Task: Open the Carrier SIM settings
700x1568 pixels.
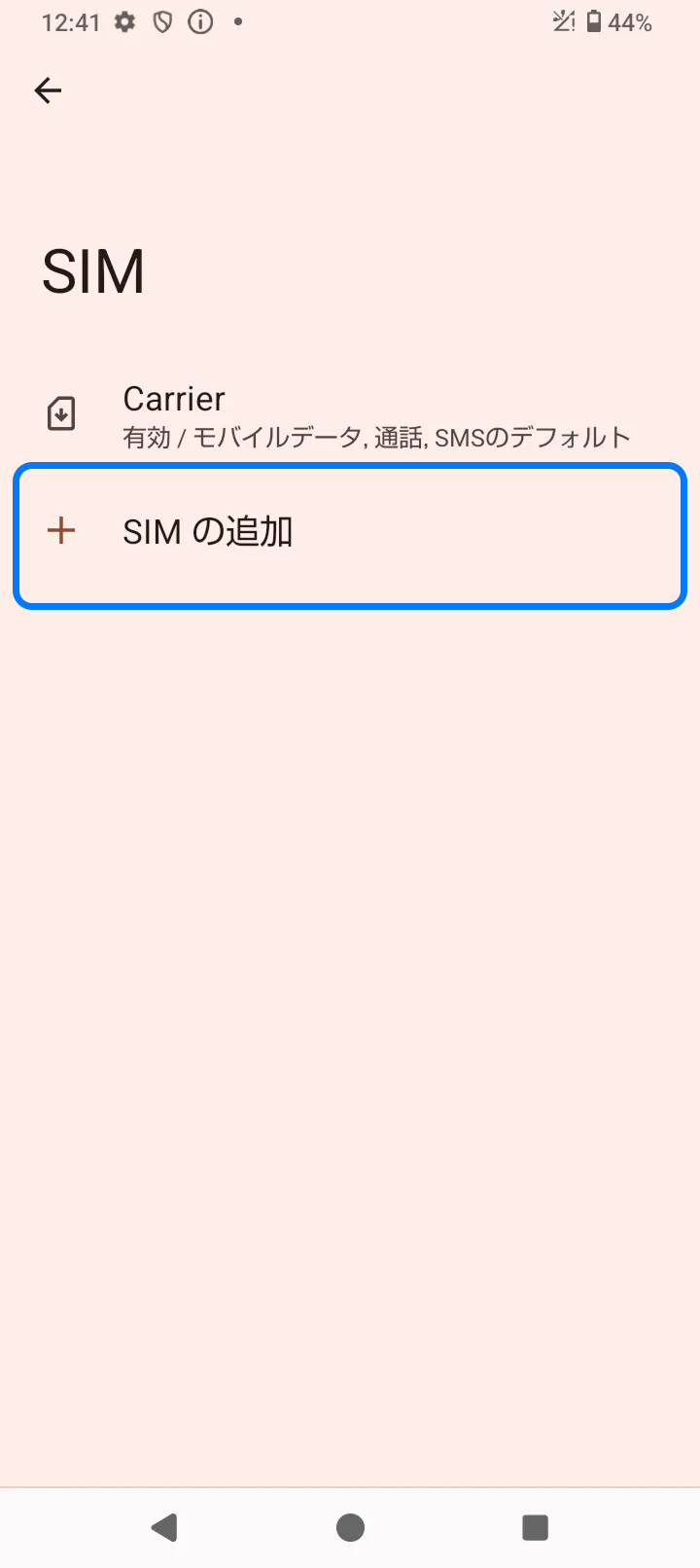Action: 350,415
